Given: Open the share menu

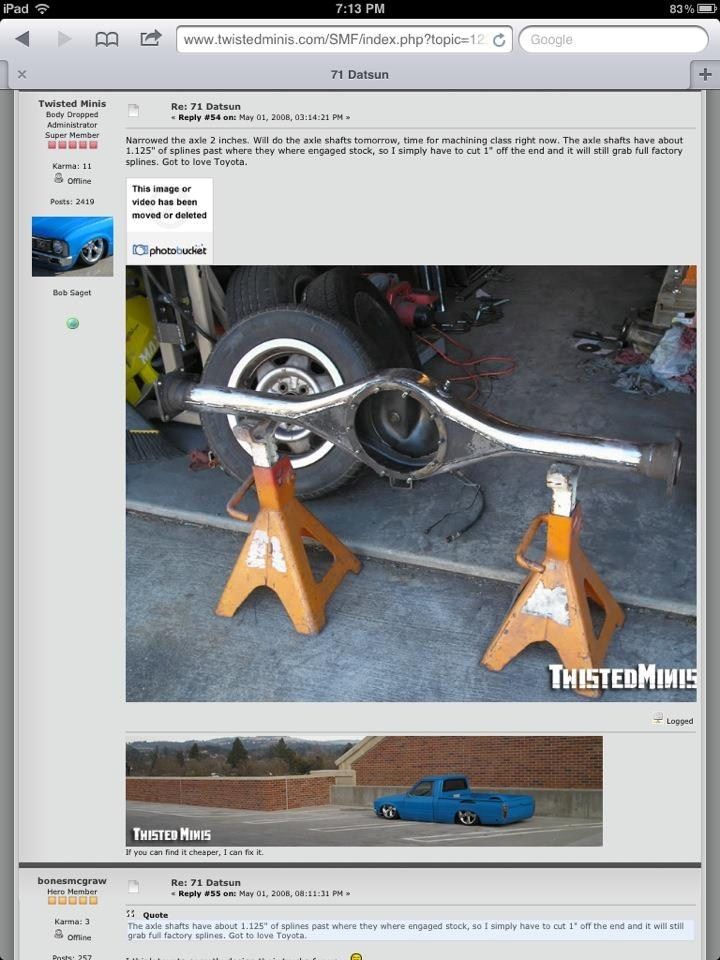Looking at the screenshot, I should click(151, 39).
